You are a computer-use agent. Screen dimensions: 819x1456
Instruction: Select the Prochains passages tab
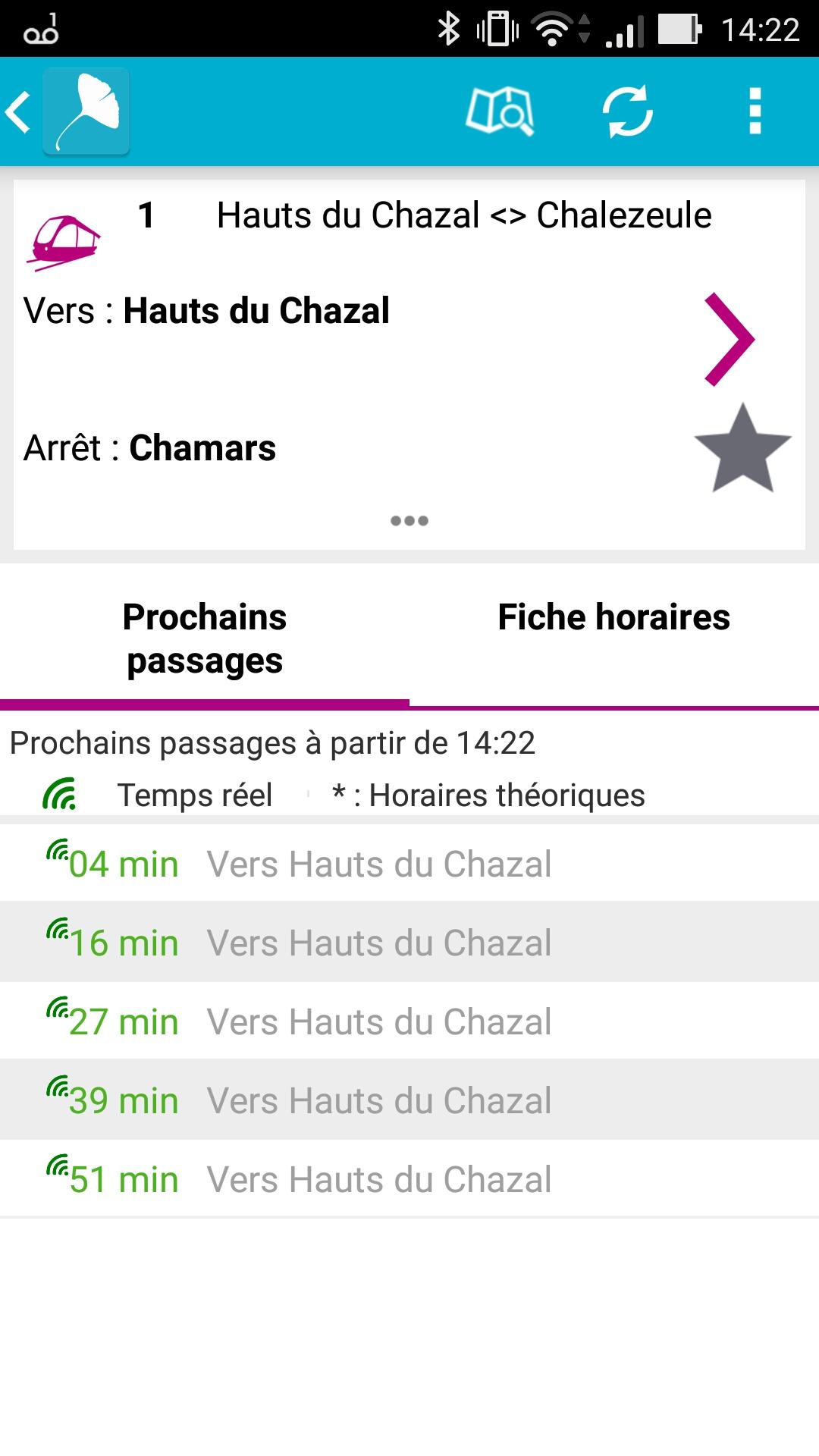tap(205, 639)
